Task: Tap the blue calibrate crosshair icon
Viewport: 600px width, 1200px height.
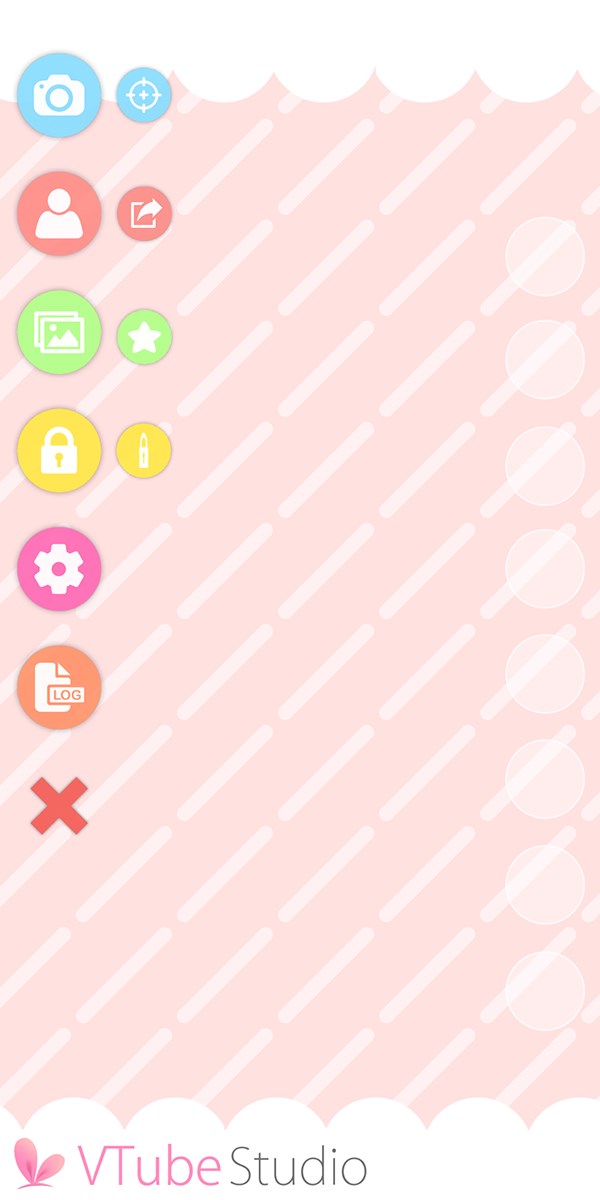Action: click(144, 96)
